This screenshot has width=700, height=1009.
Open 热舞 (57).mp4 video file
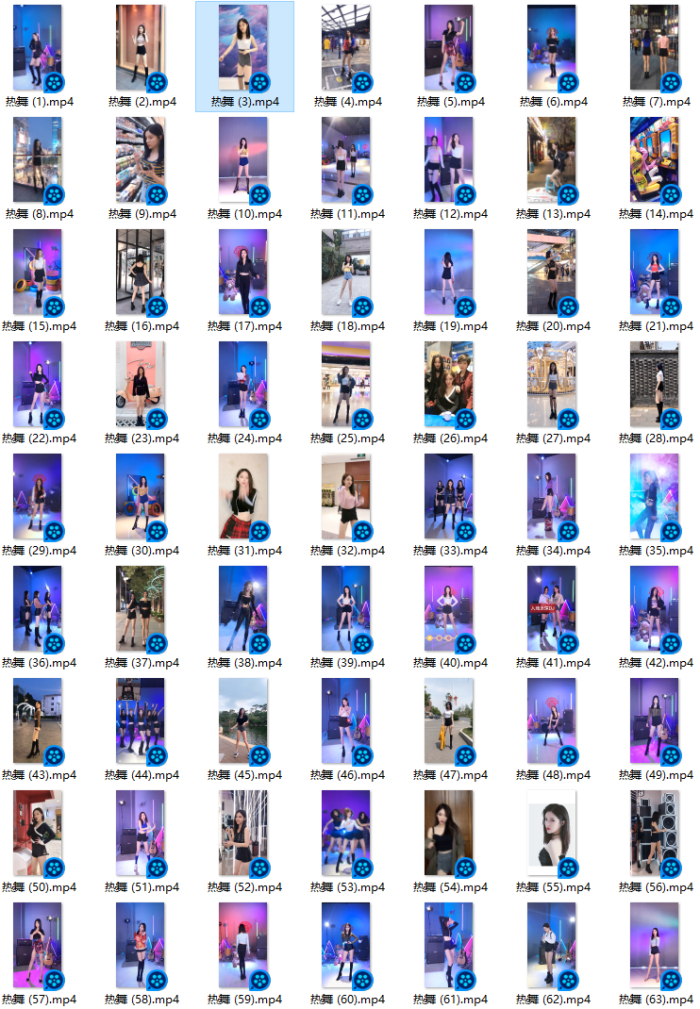pyautogui.click(x=38, y=944)
